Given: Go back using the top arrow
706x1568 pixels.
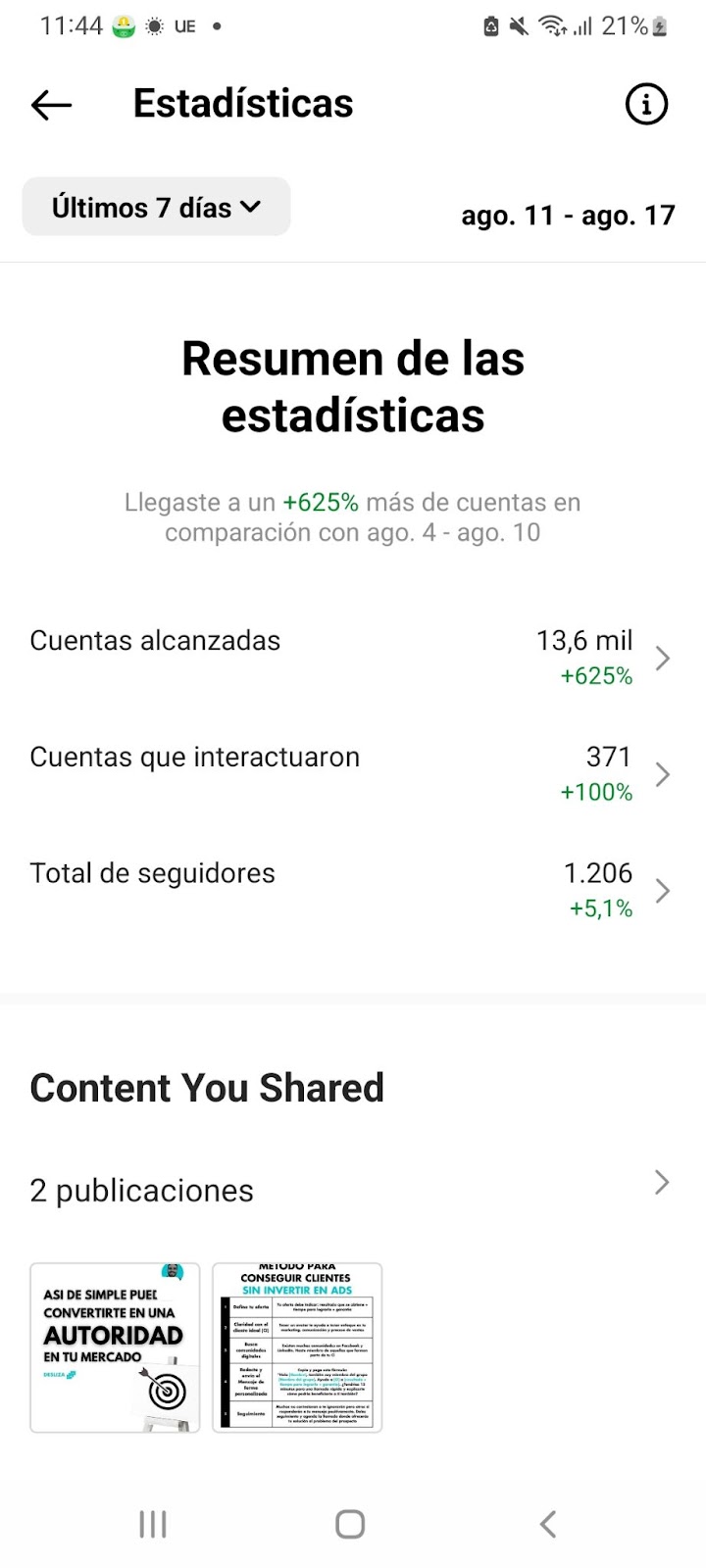Looking at the screenshot, I should pyautogui.click(x=51, y=104).
